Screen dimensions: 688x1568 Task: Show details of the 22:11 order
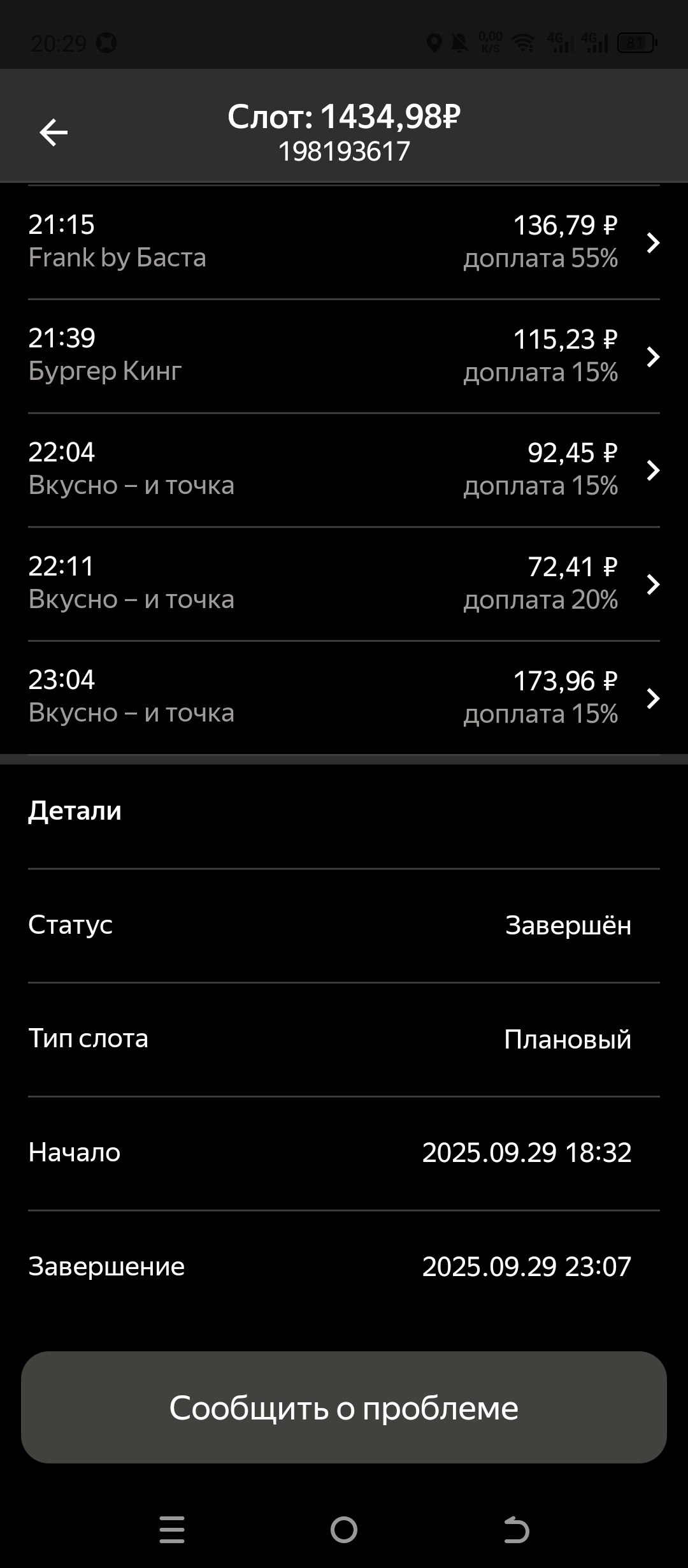coord(344,583)
